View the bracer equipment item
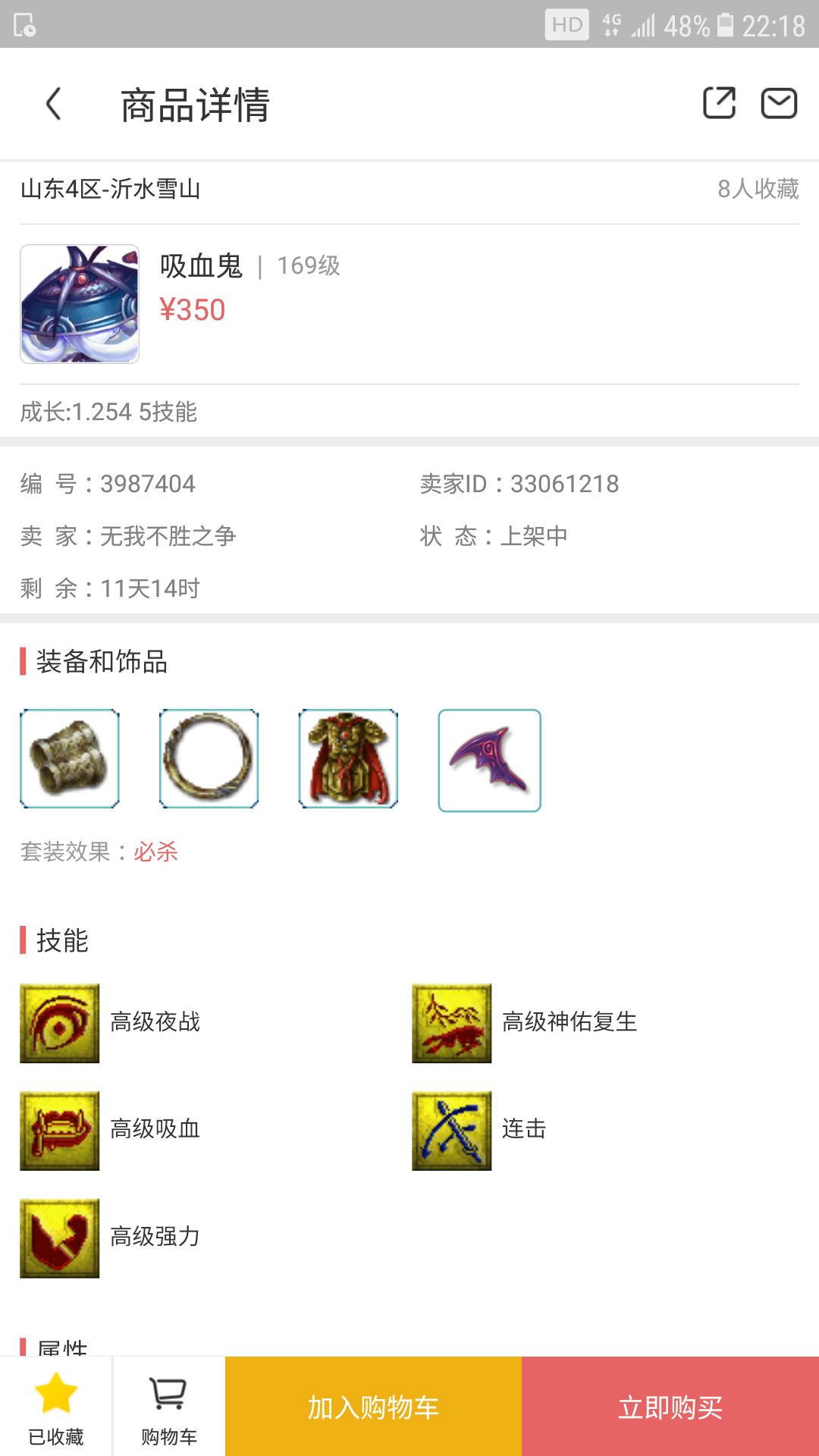This screenshot has height=1456, width=819. tap(70, 758)
